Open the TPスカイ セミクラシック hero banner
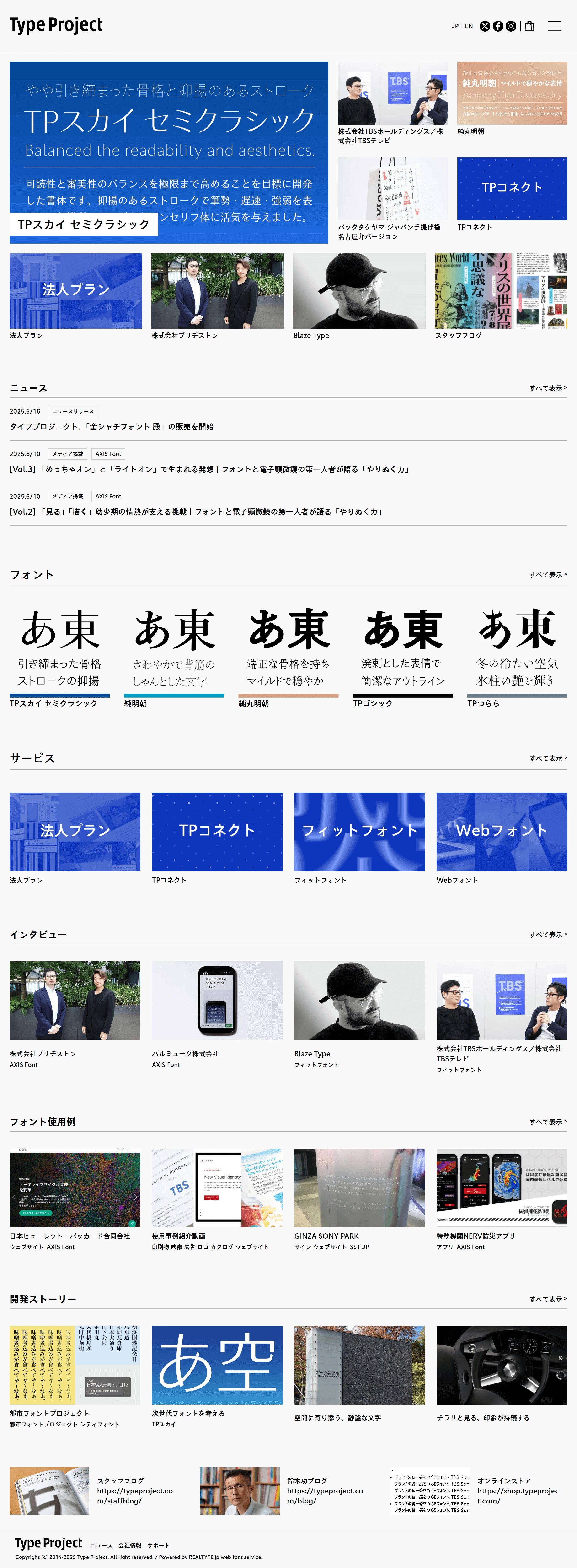Screen dimensions: 577x1568 (168, 152)
